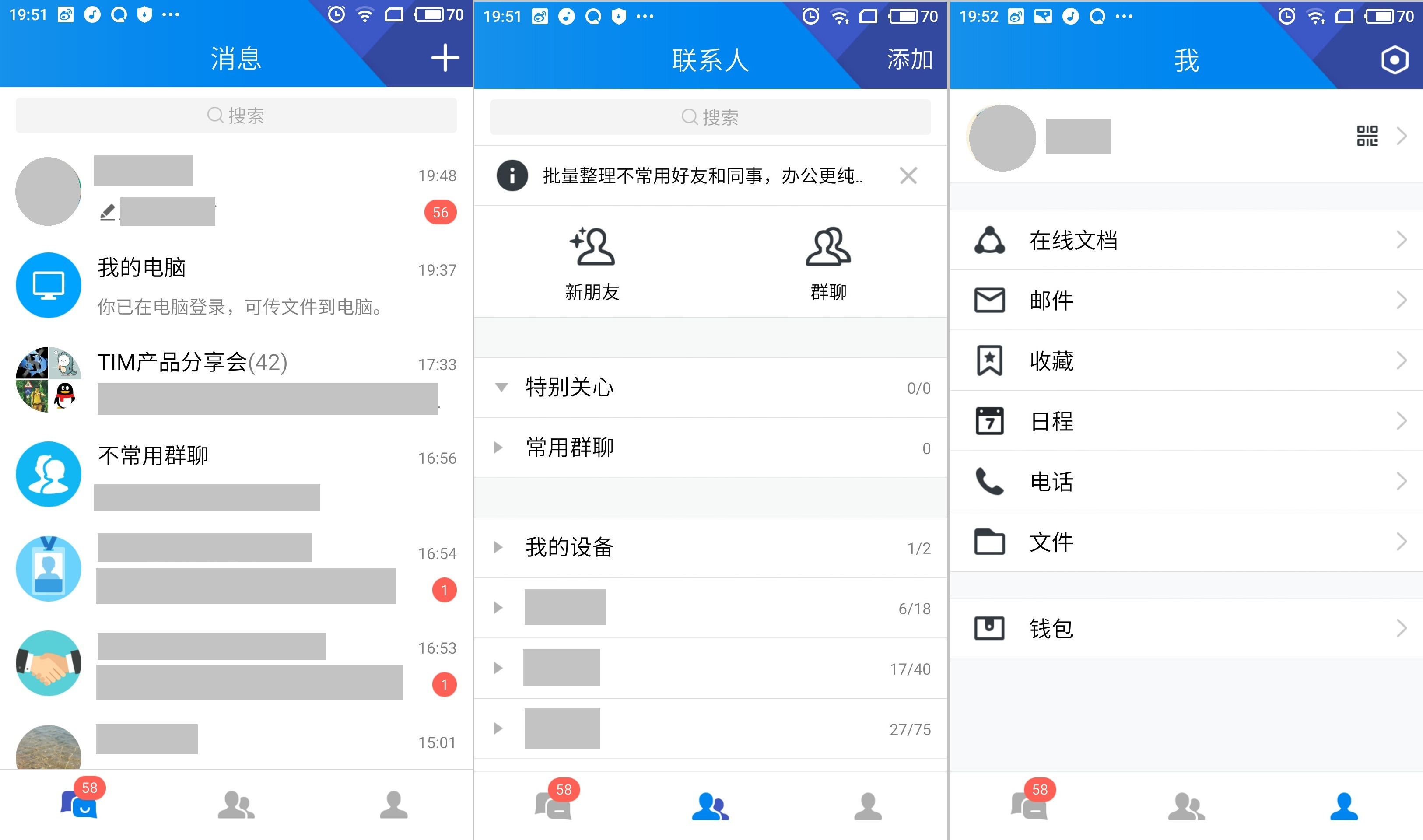Expand the 我的设备 group
This screenshot has width=1423, height=840.
click(710, 547)
